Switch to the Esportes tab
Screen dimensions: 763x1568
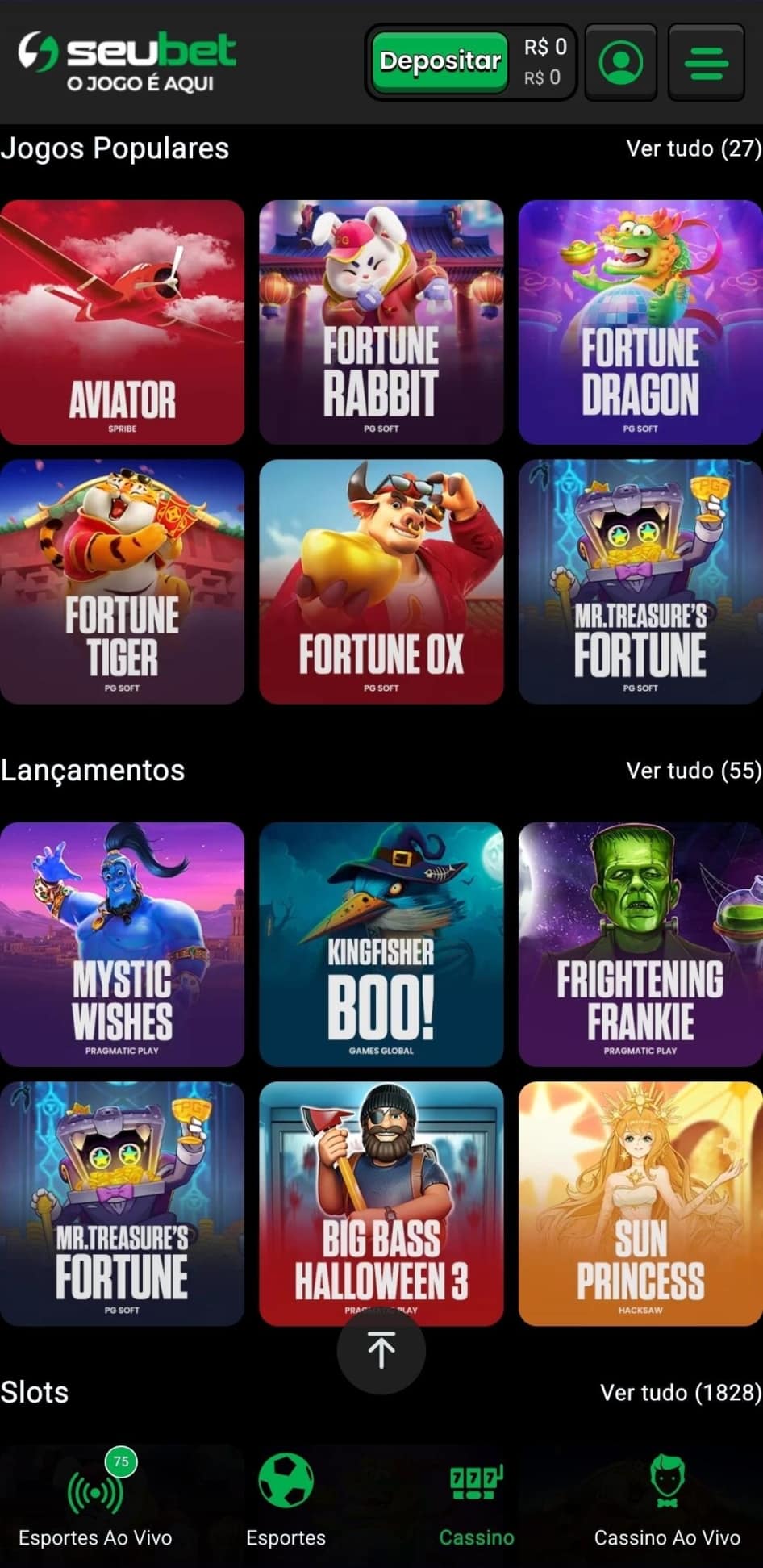pyautogui.click(x=286, y=1537)
